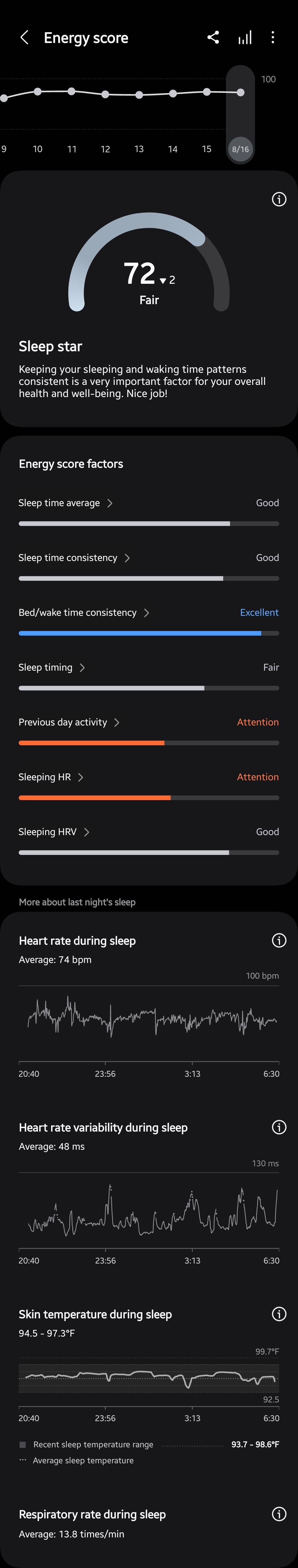Go back from Energy score

point(24,38)
